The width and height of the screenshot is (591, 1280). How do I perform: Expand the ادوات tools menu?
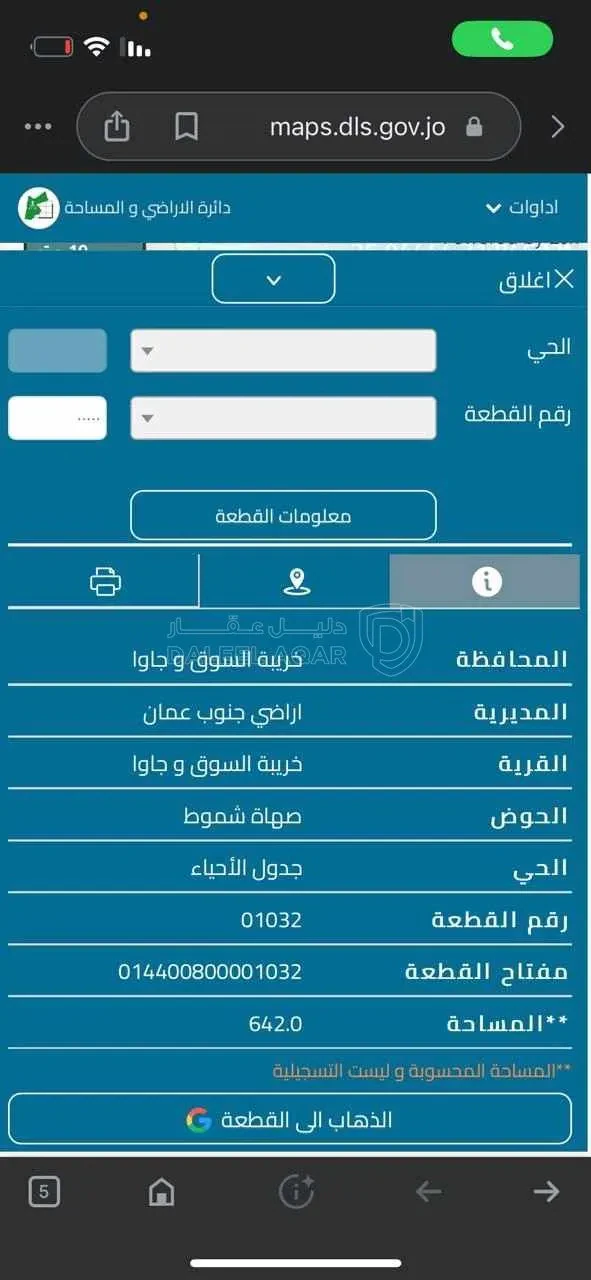click(x=522, y=208)
